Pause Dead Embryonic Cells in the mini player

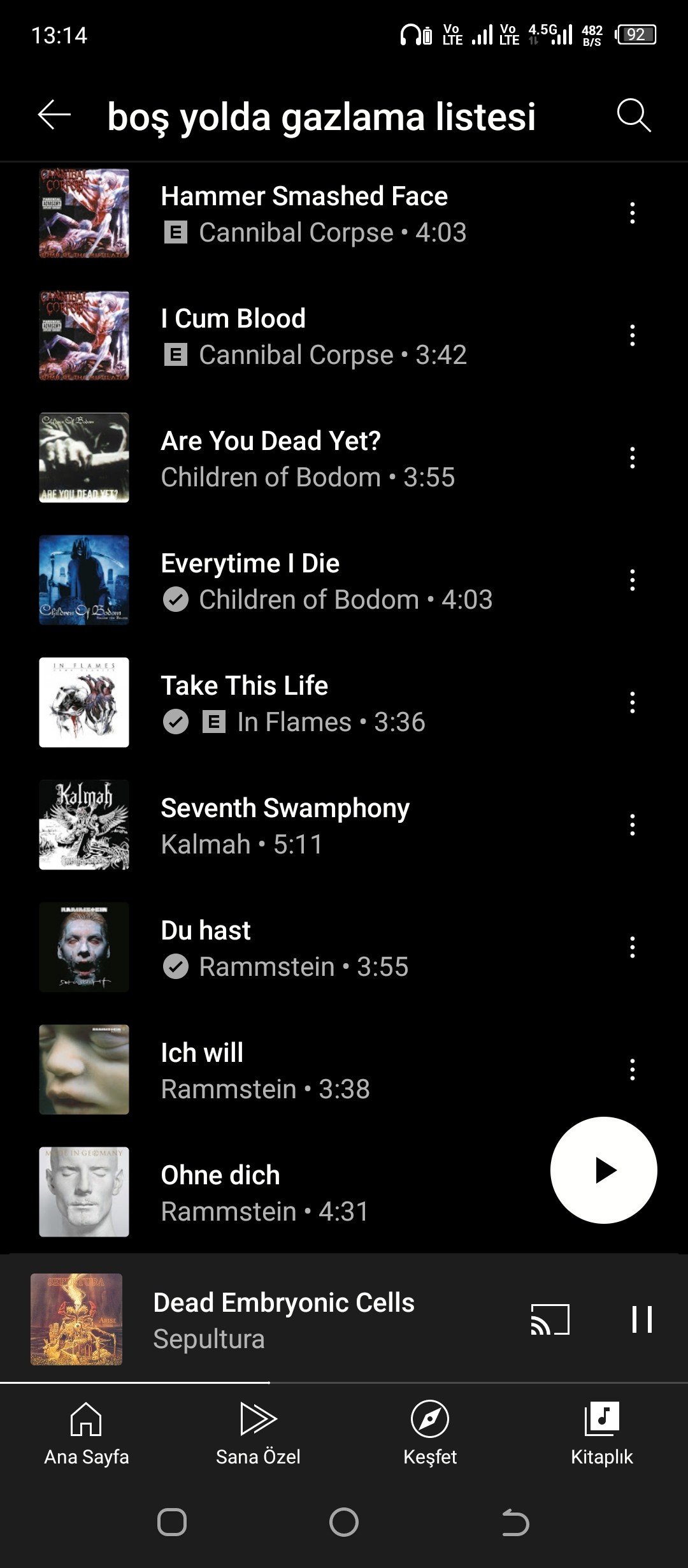click(641, 1319)
